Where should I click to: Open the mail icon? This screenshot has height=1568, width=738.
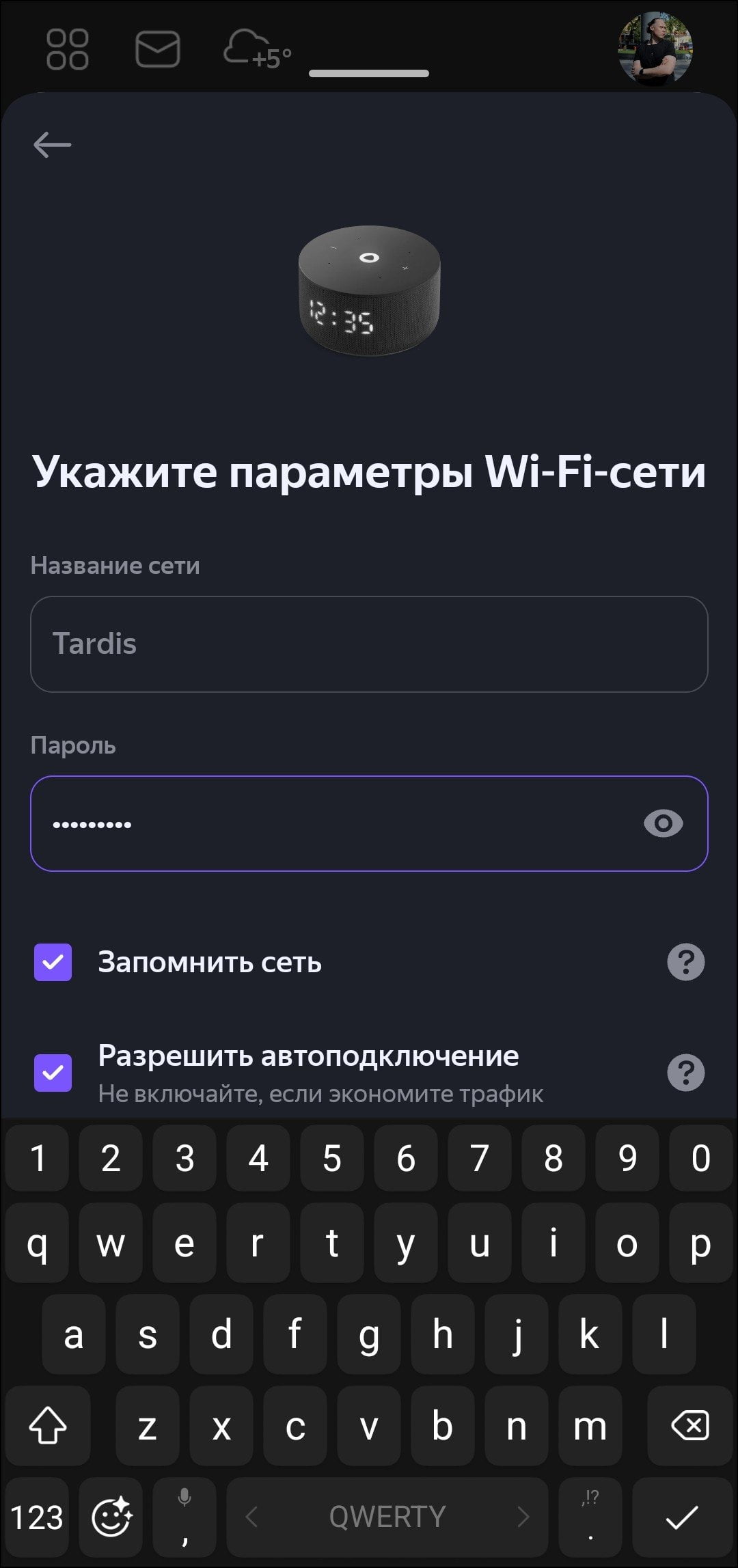[x=158, y=49]
